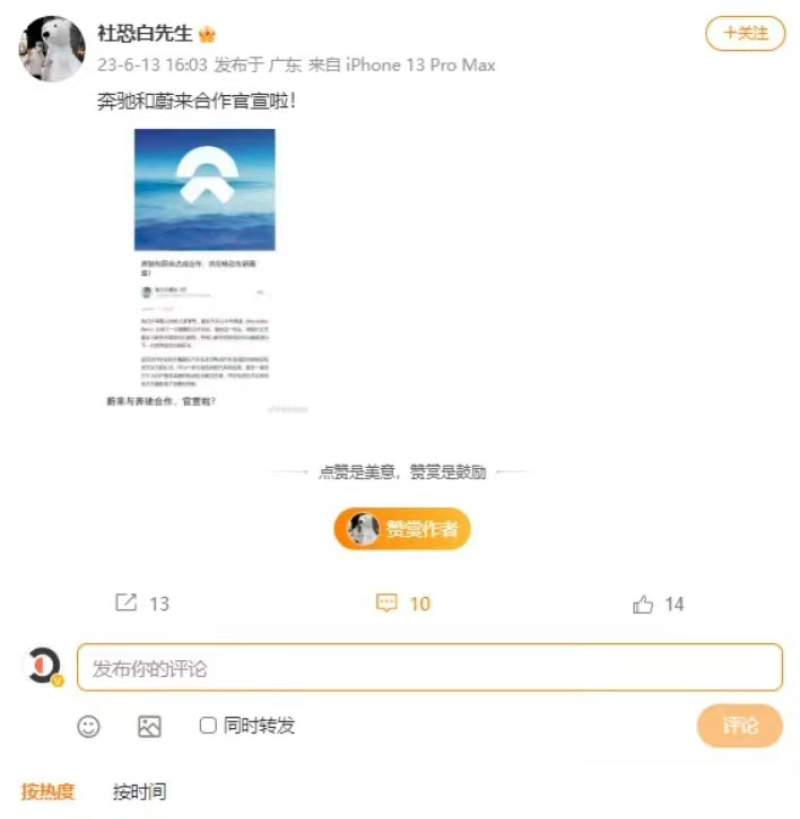
Task: Open the NIO post image
Action: 204,270
